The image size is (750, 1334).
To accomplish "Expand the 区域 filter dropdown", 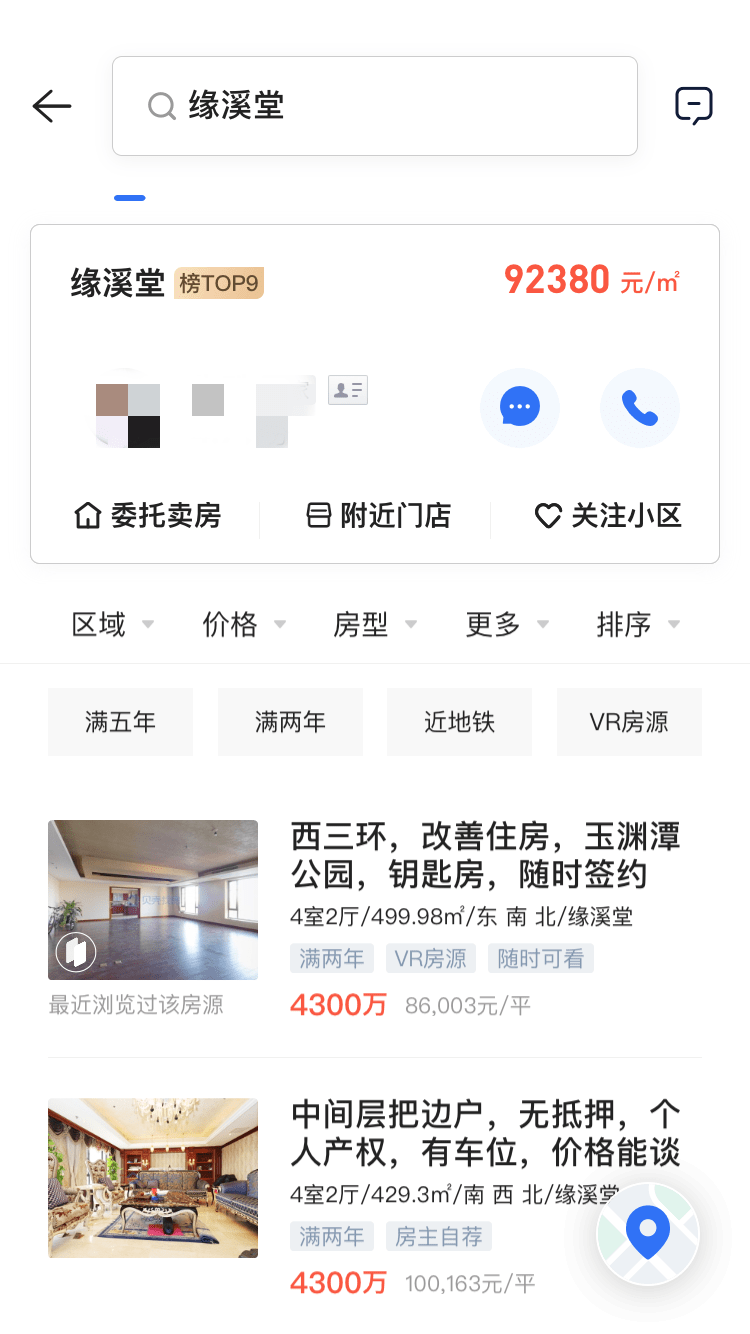I will (113, 625).
